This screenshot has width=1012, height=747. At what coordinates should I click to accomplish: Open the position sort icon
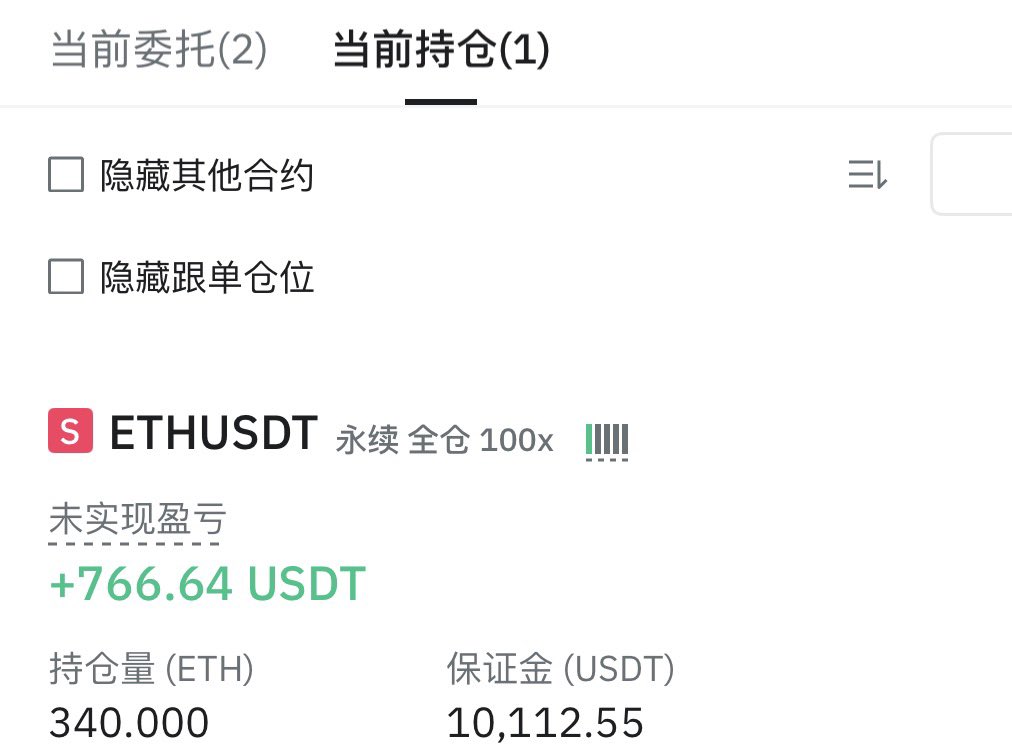(x=867, y=177)
